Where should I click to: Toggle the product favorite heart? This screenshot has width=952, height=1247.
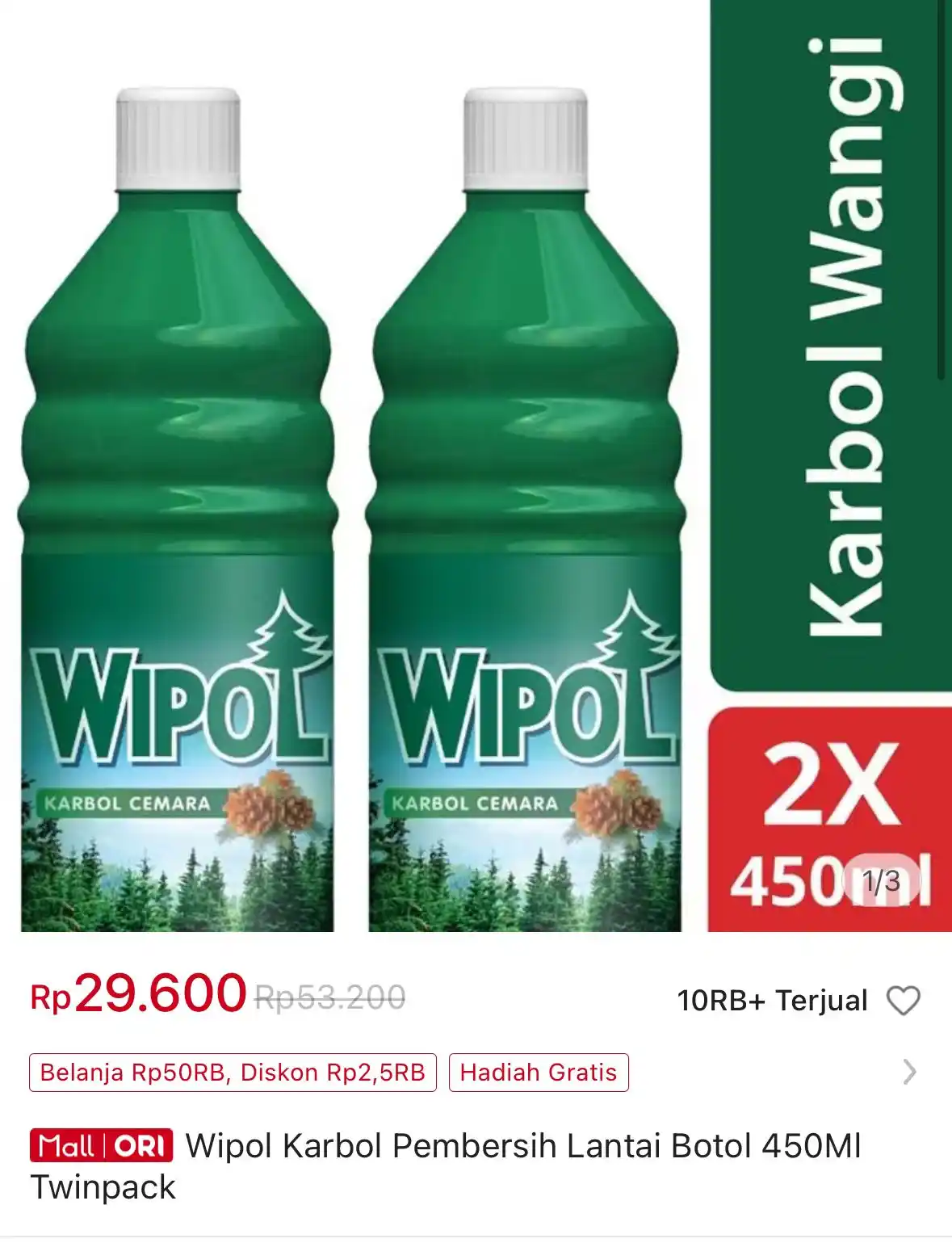coord(902,1000)
